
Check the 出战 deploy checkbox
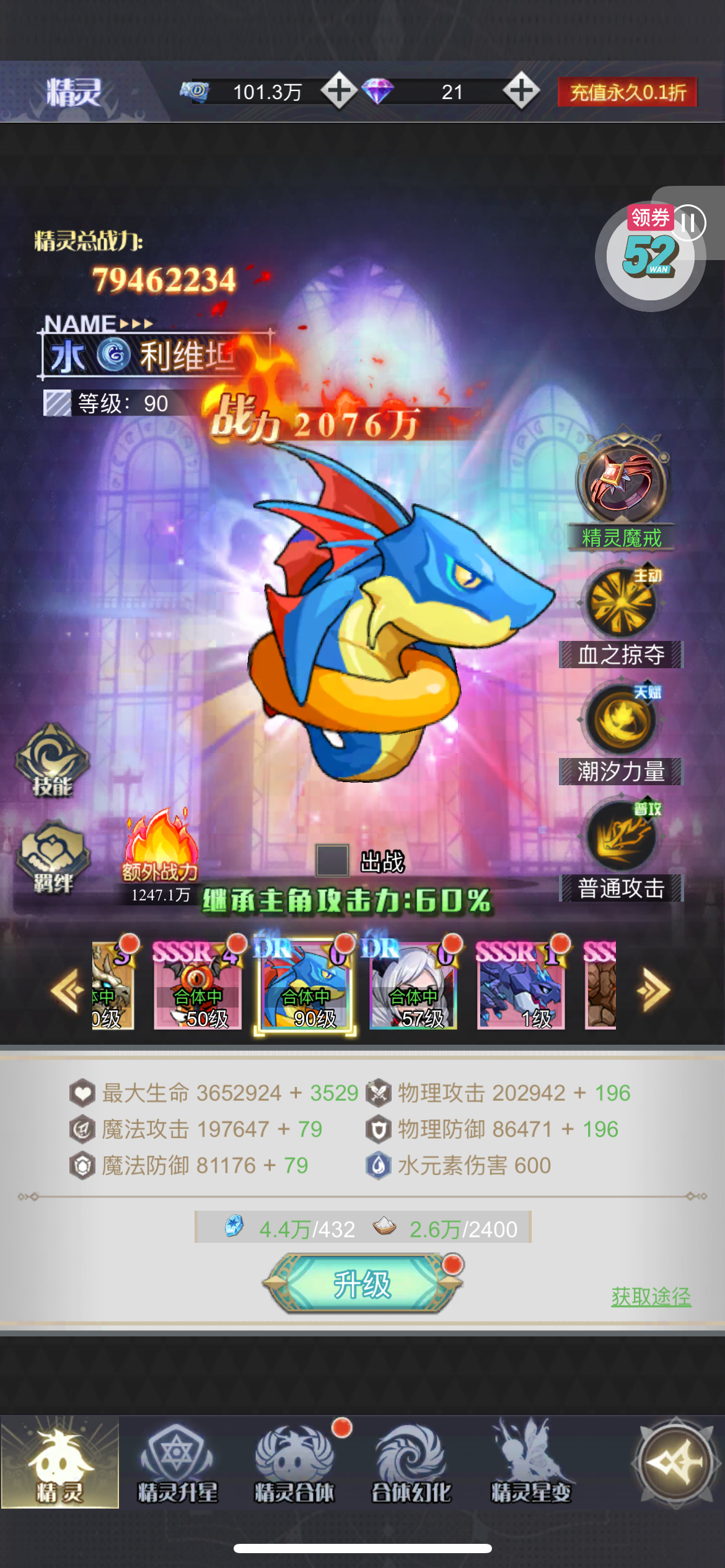coord(332,861)
